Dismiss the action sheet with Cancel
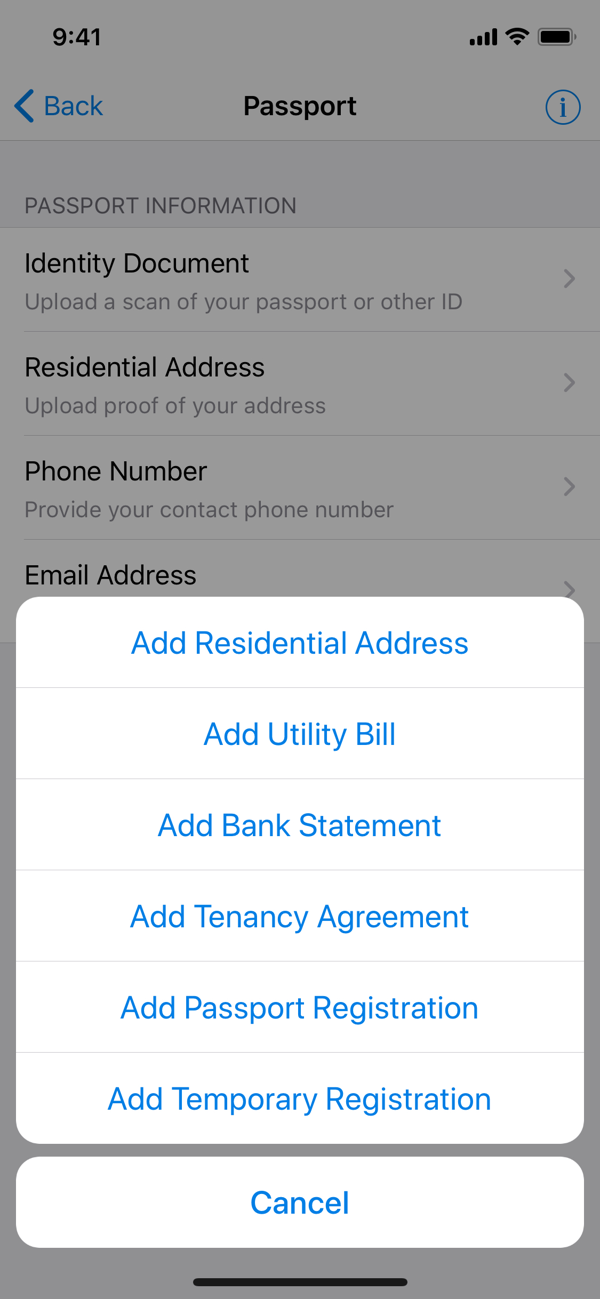The height and width of the screenshot is (1299, 600). coord(300,1202)
